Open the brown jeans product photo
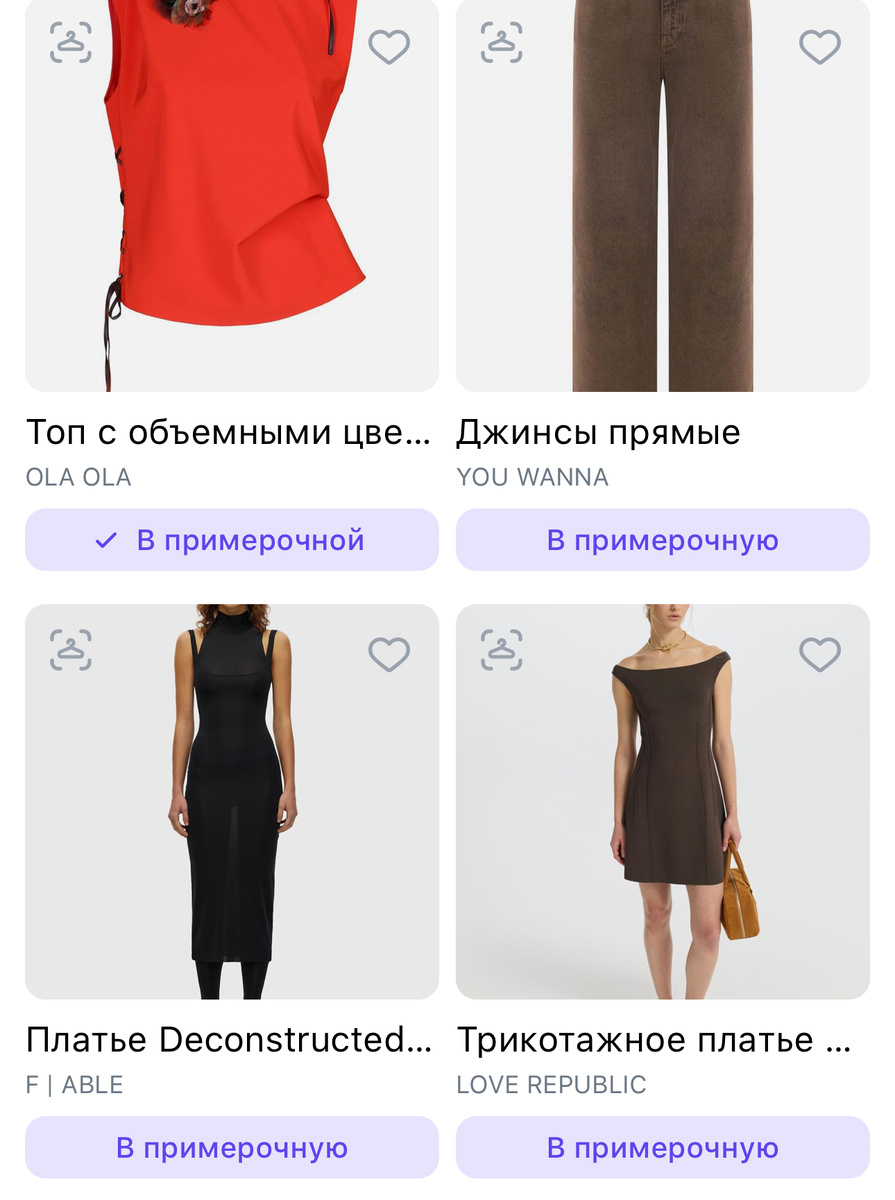Screen dimensions: 895x1200 [662, 195]
